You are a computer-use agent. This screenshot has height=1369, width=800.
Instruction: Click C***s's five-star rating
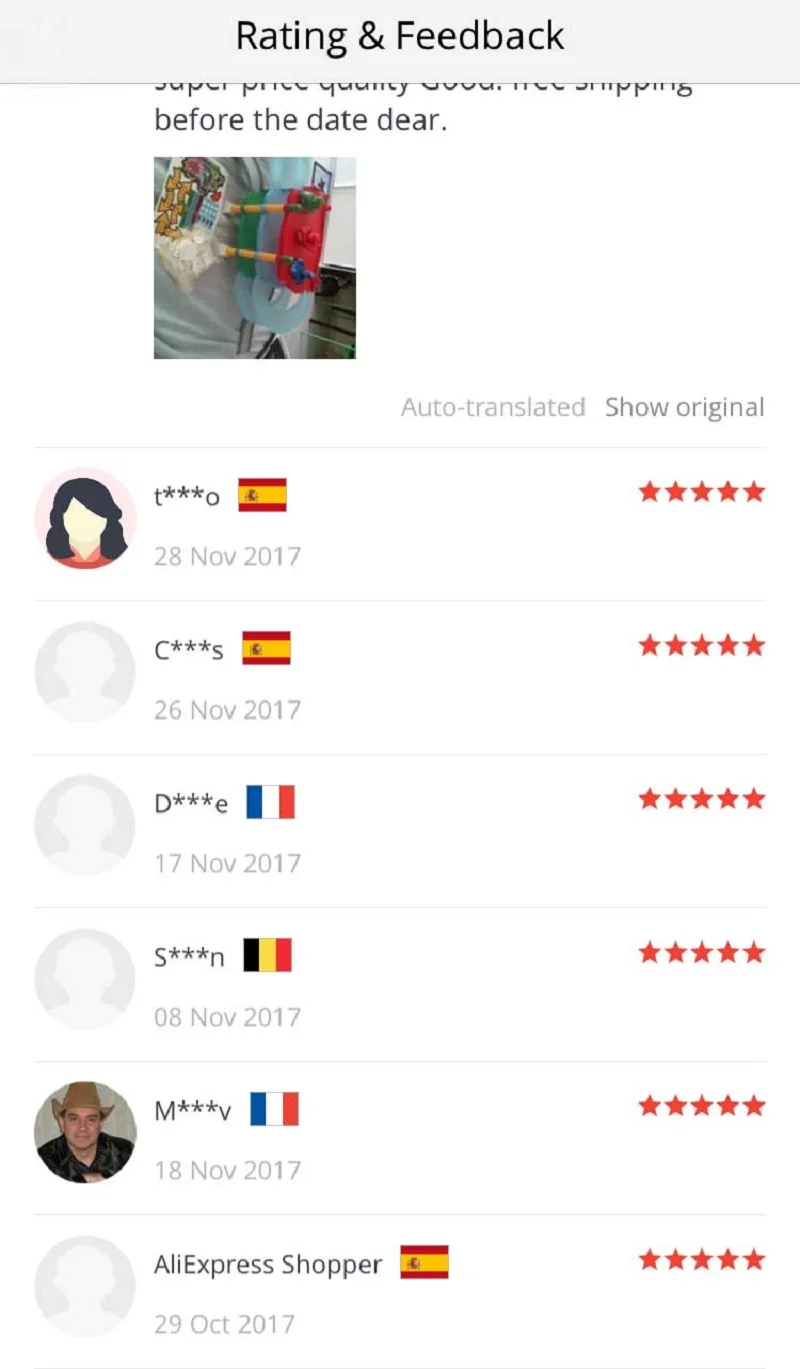click(702, 645)
